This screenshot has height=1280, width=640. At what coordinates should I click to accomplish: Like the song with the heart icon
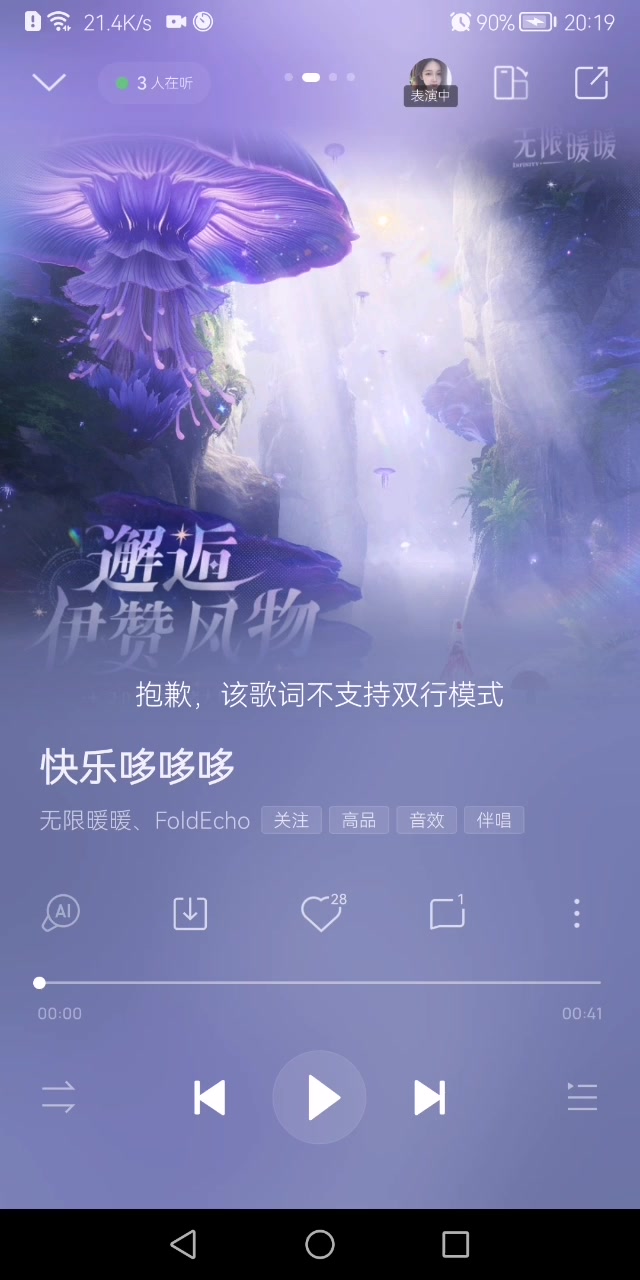click(320, 913)
